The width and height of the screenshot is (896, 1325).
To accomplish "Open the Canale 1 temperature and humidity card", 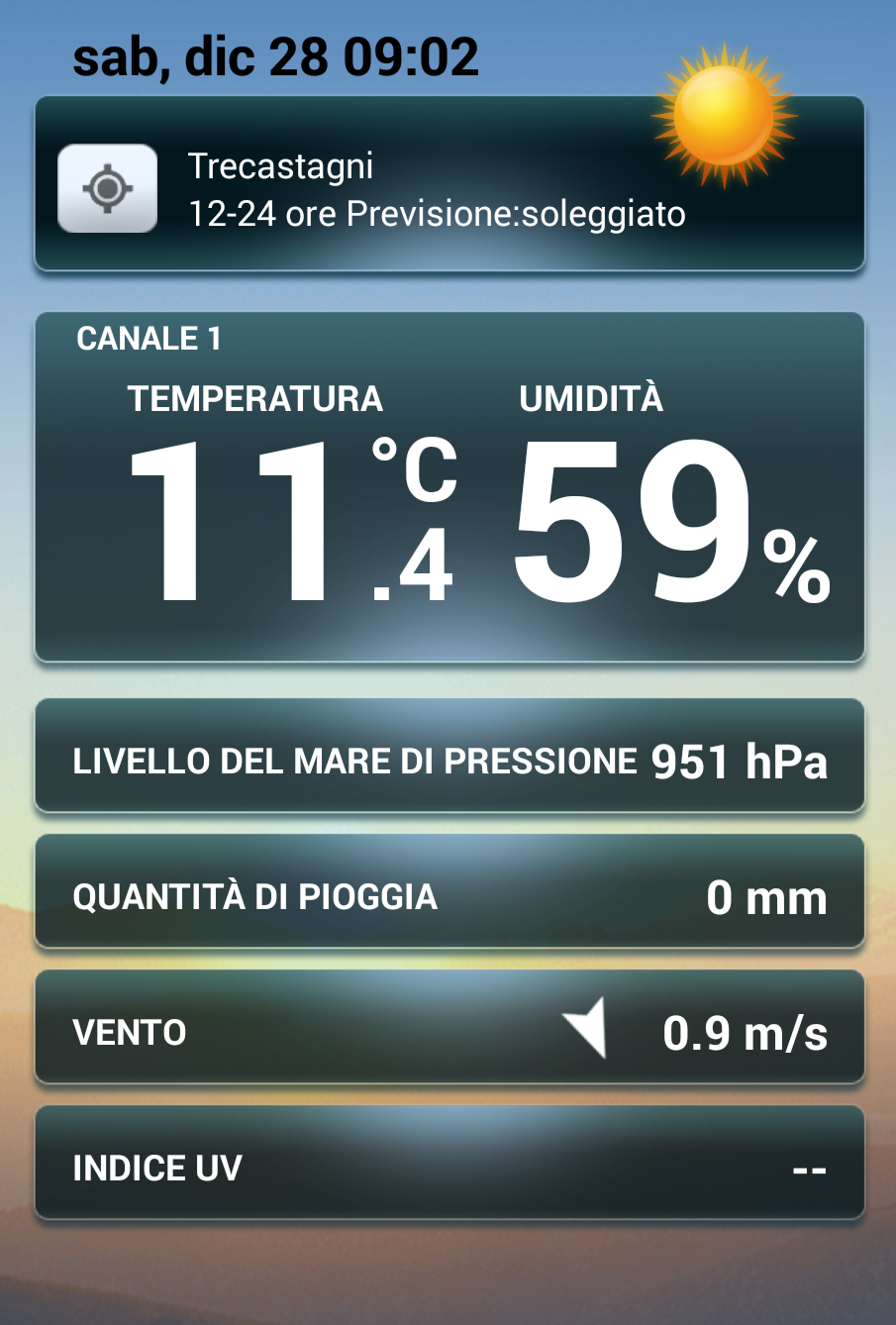I will 449,487.
